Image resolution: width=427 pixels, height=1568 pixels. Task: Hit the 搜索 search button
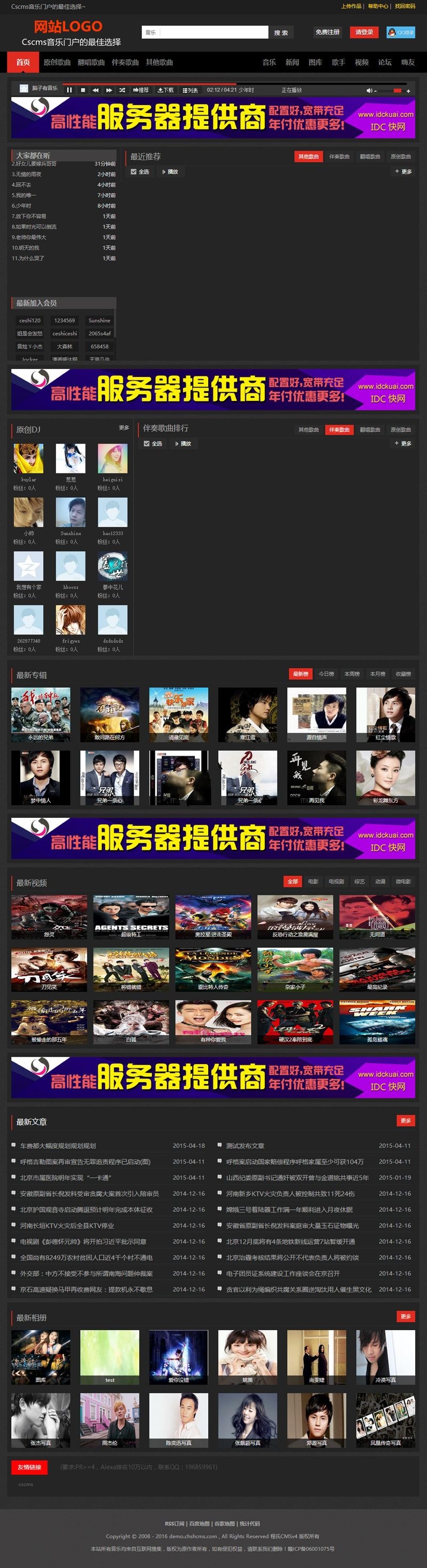pos(281,33)
